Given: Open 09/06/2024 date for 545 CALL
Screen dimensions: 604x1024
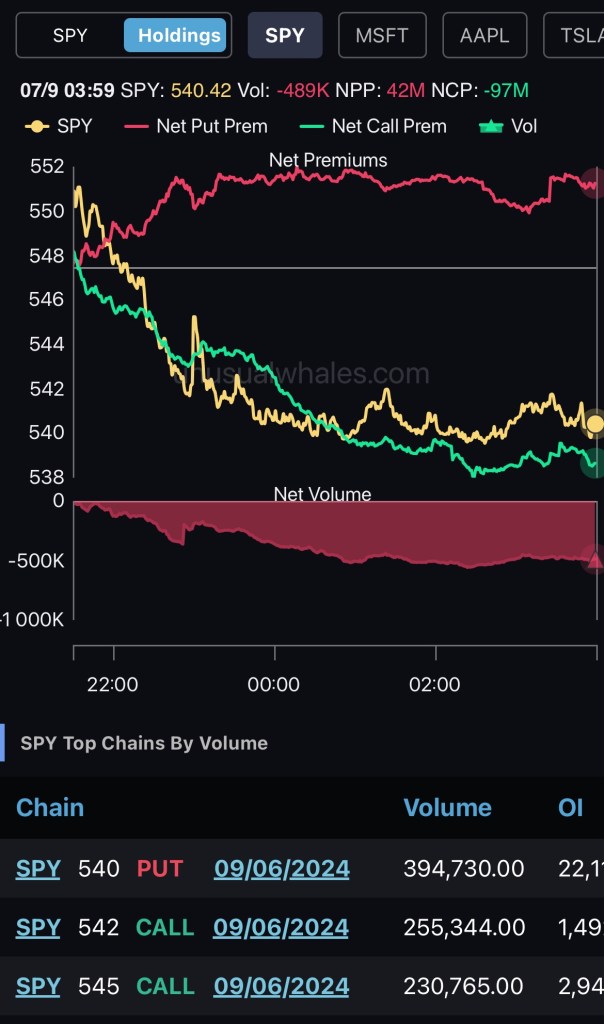Looking at the screenshot, I should (282, 987).
